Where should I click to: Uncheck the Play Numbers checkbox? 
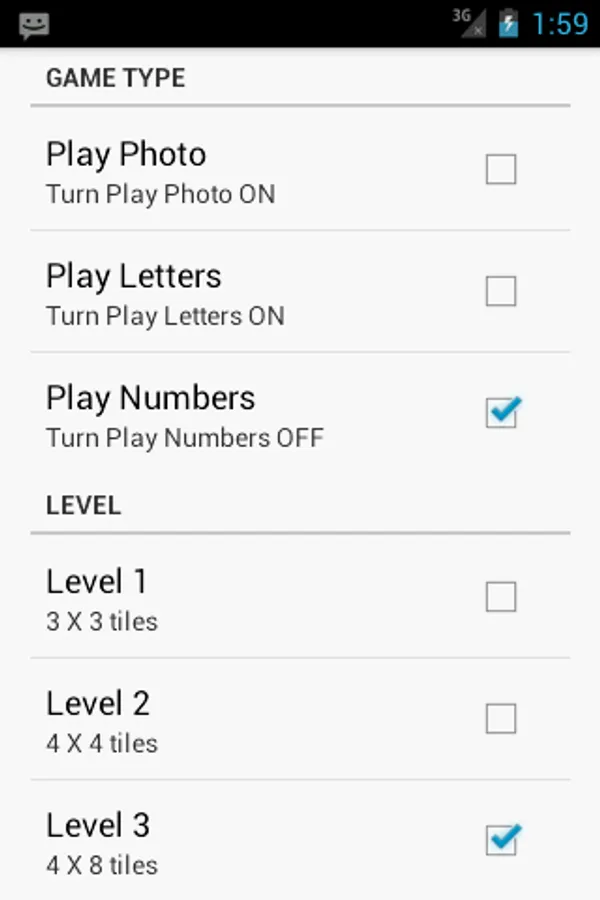[501, 413]
